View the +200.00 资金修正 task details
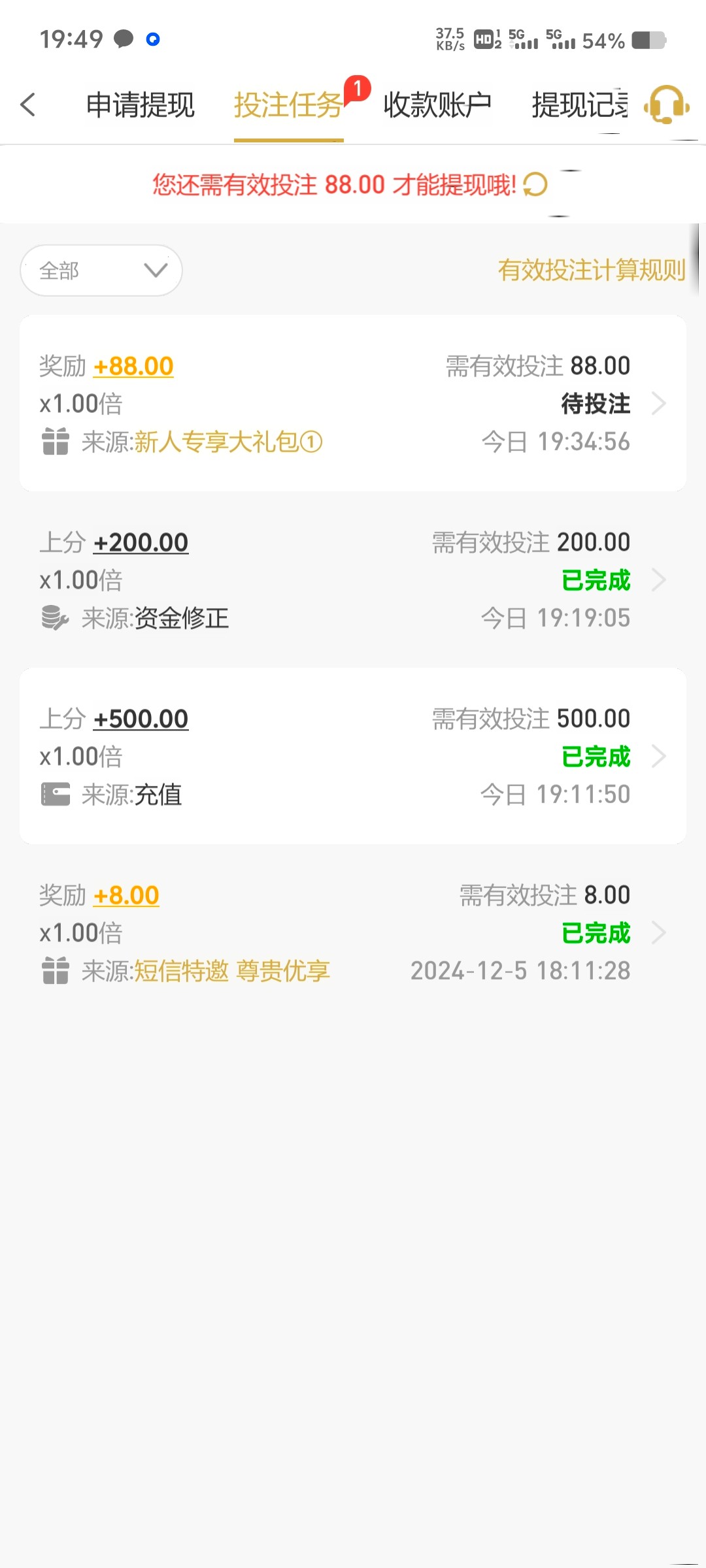Viewport: 706px width, 1568px height. point(353,580)
